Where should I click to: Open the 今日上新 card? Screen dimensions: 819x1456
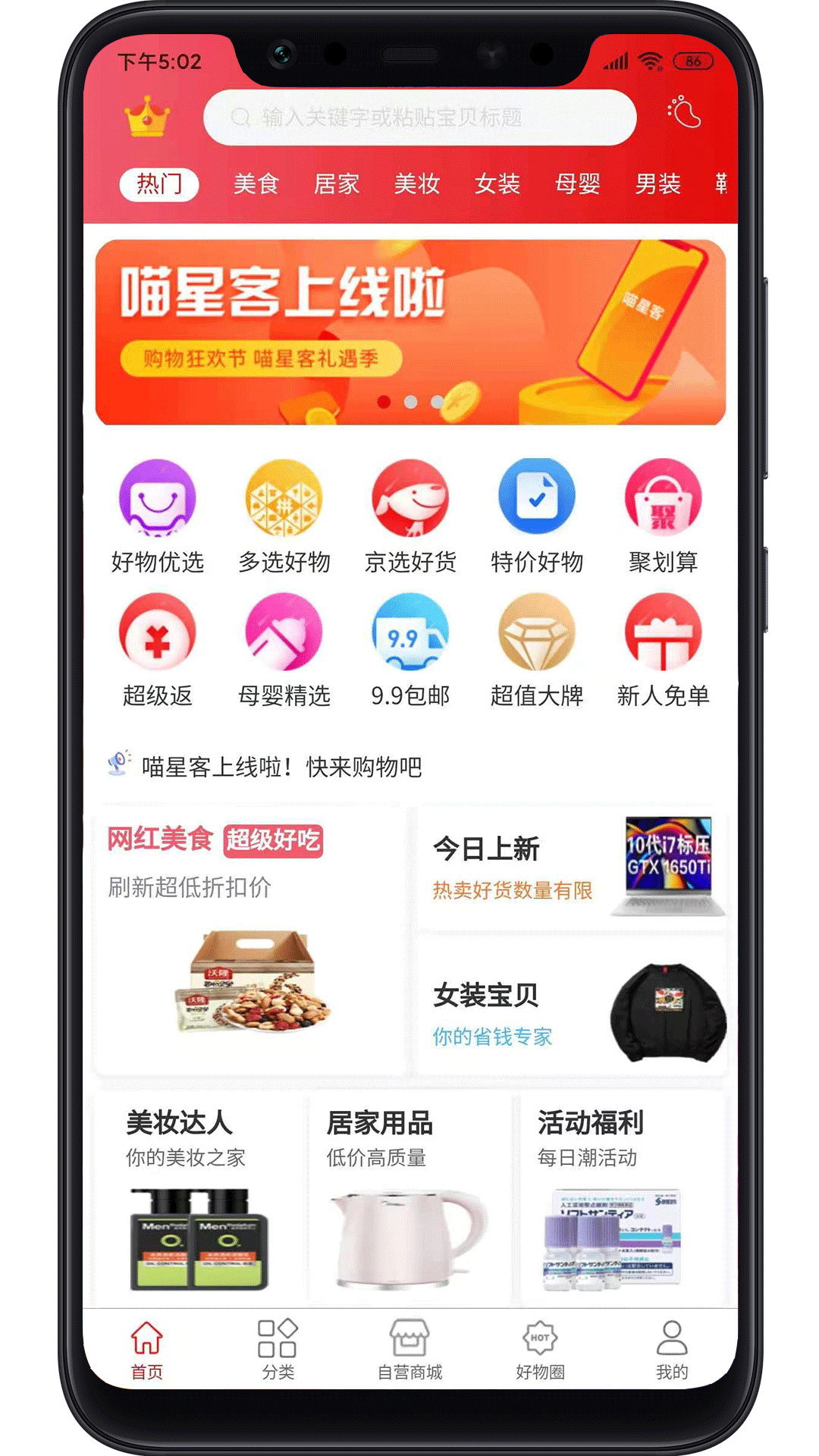(572, 867)
